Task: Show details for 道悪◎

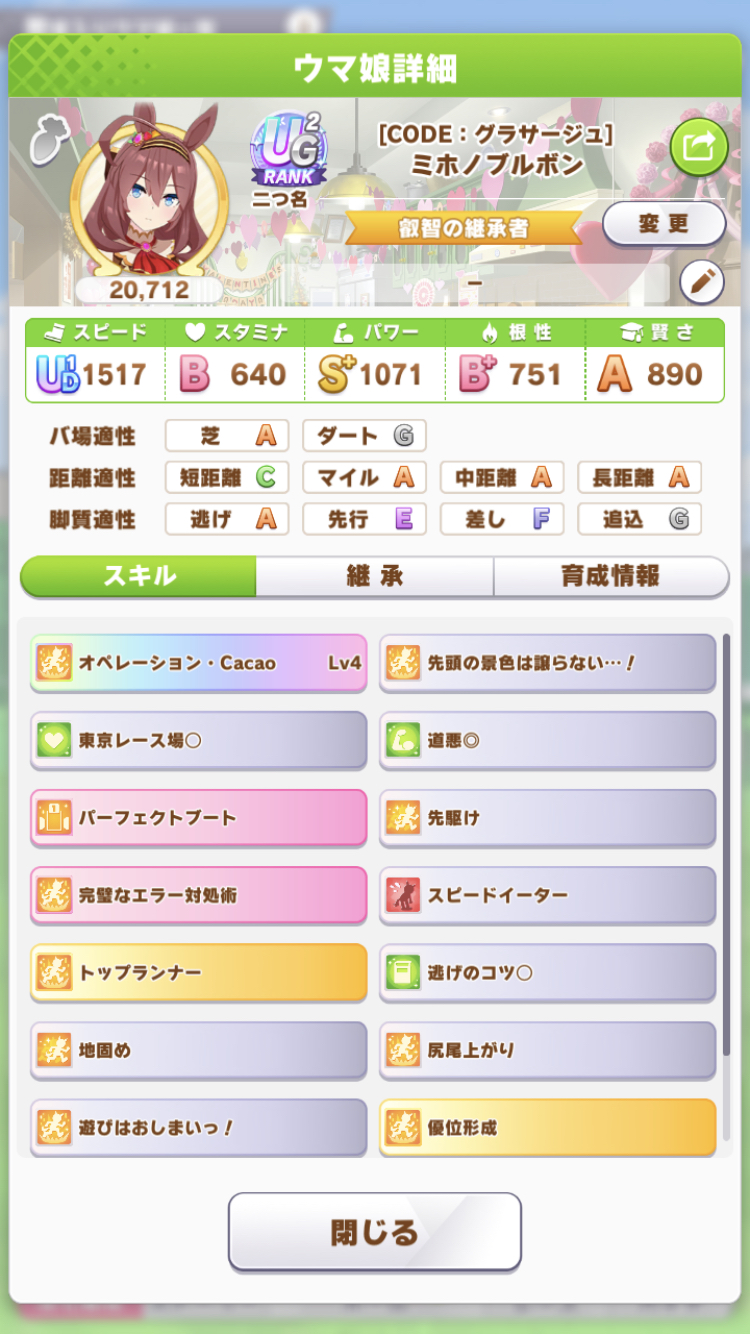Action: click(x=547, y=741)
